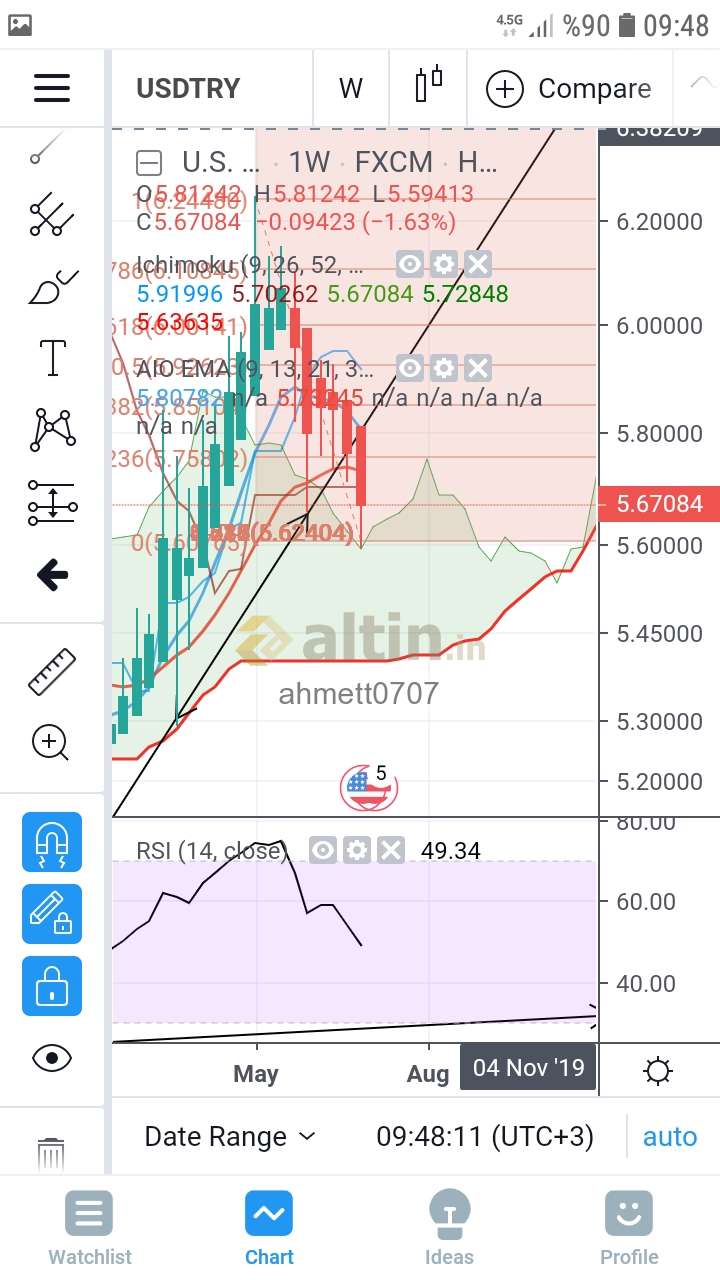The height and width of the screenshot is (1280, 720).
Task: Open the Date Range dropdown
Action: point(230,1137)
